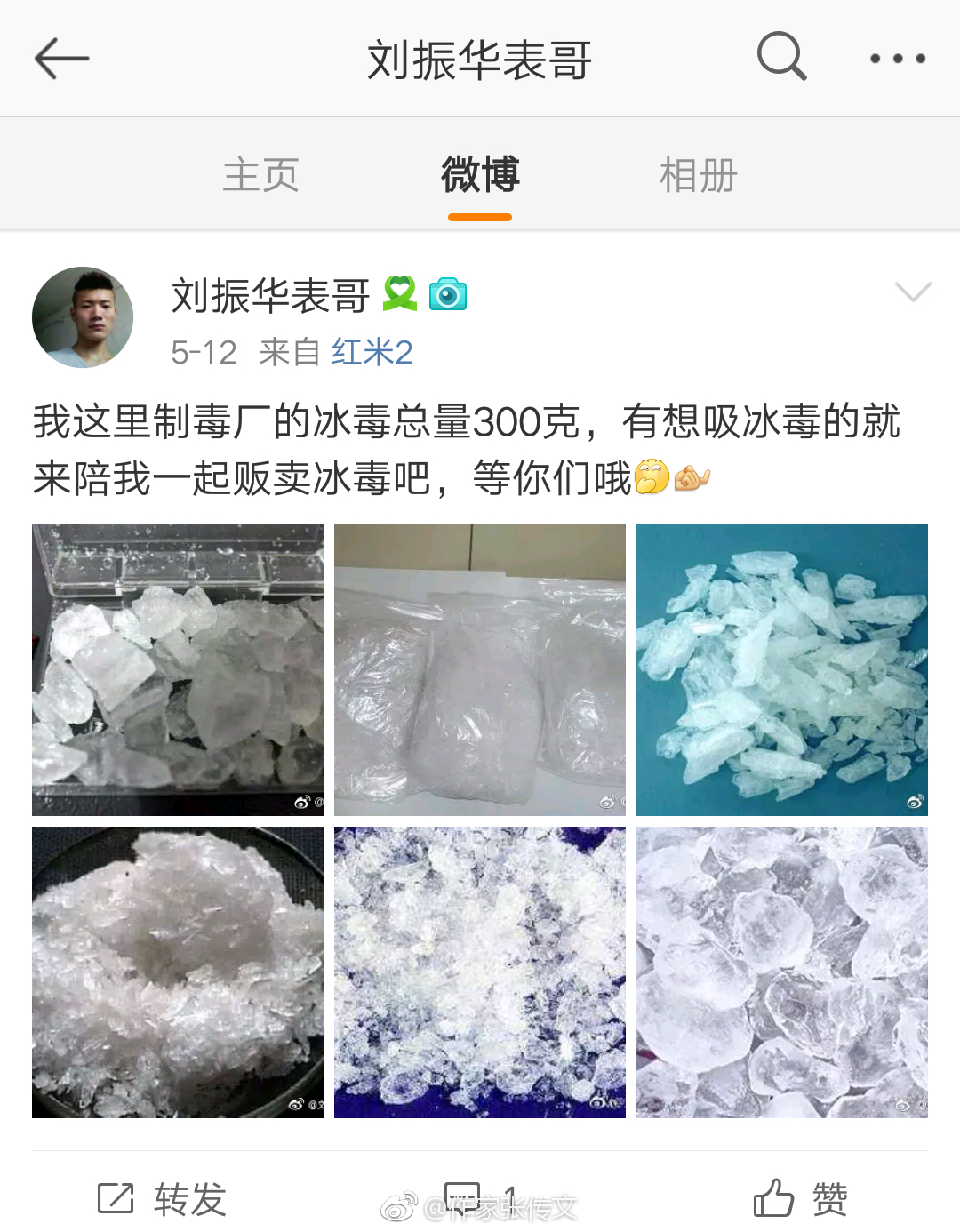
Task: Switch to the 主页 tab
Action: tap(260, 174)
